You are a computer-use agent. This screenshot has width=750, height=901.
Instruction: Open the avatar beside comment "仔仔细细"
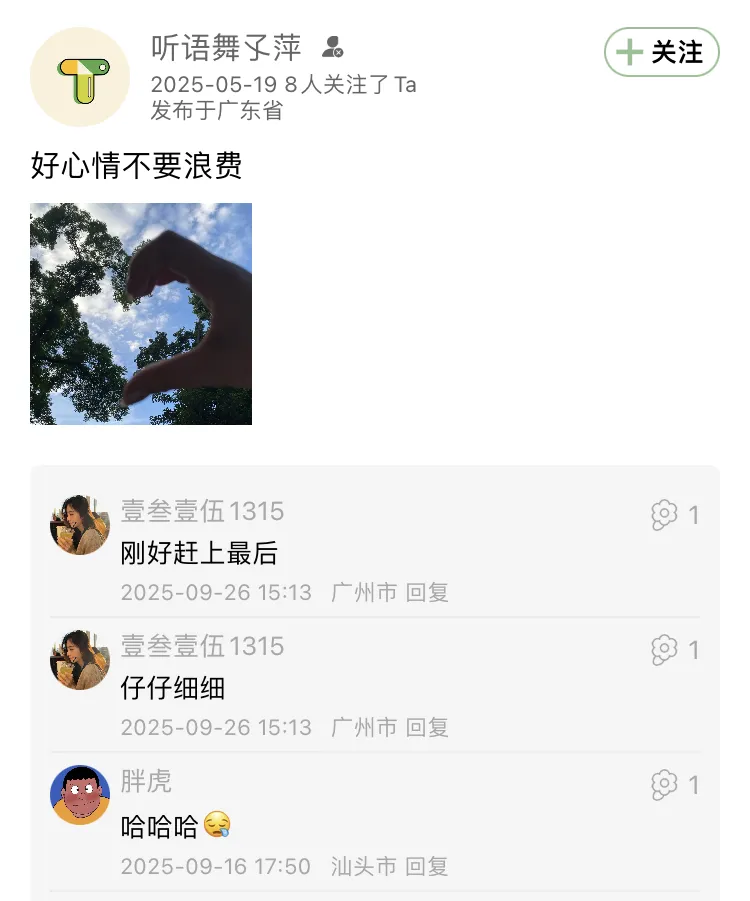80,660
